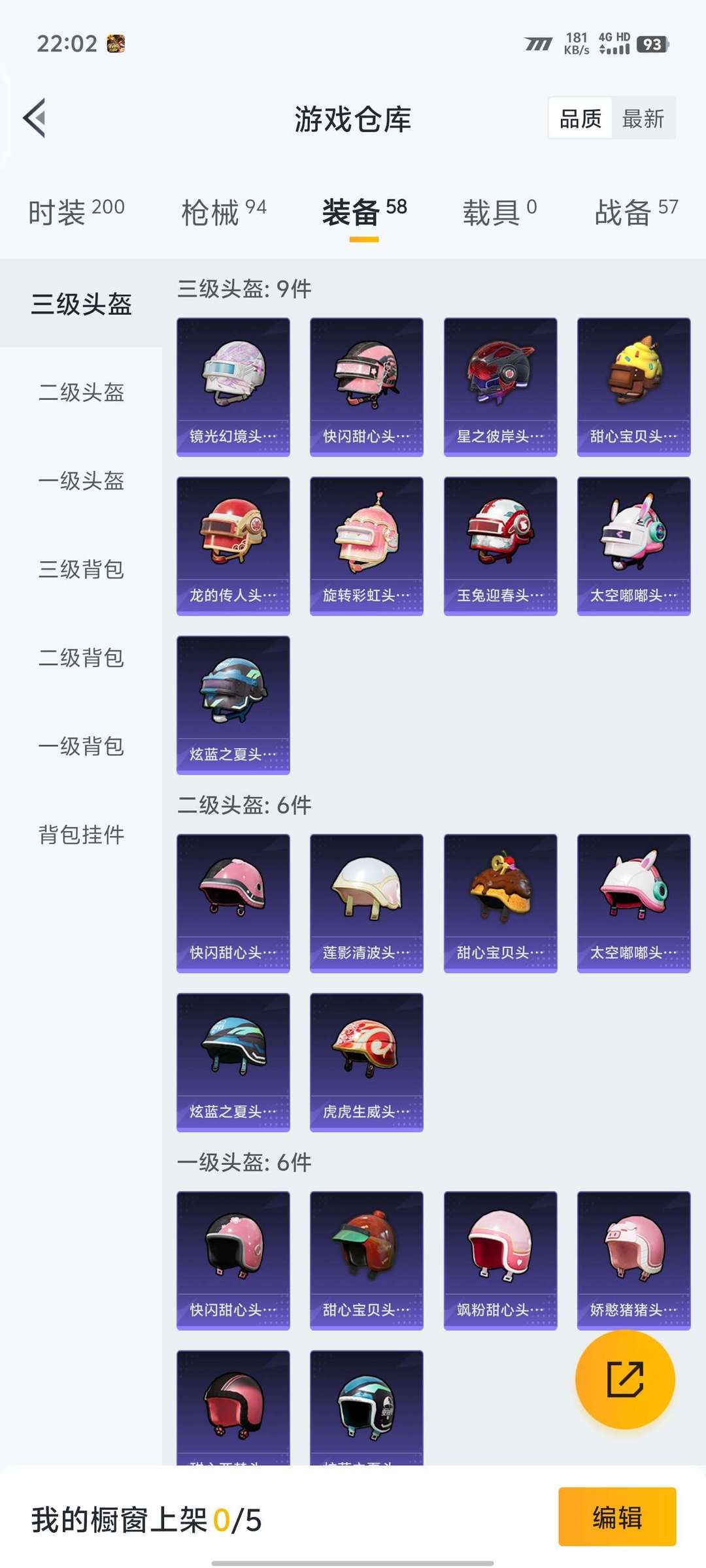
Task: Go back using the top-left arrow
Action: [x=35, y=118]
